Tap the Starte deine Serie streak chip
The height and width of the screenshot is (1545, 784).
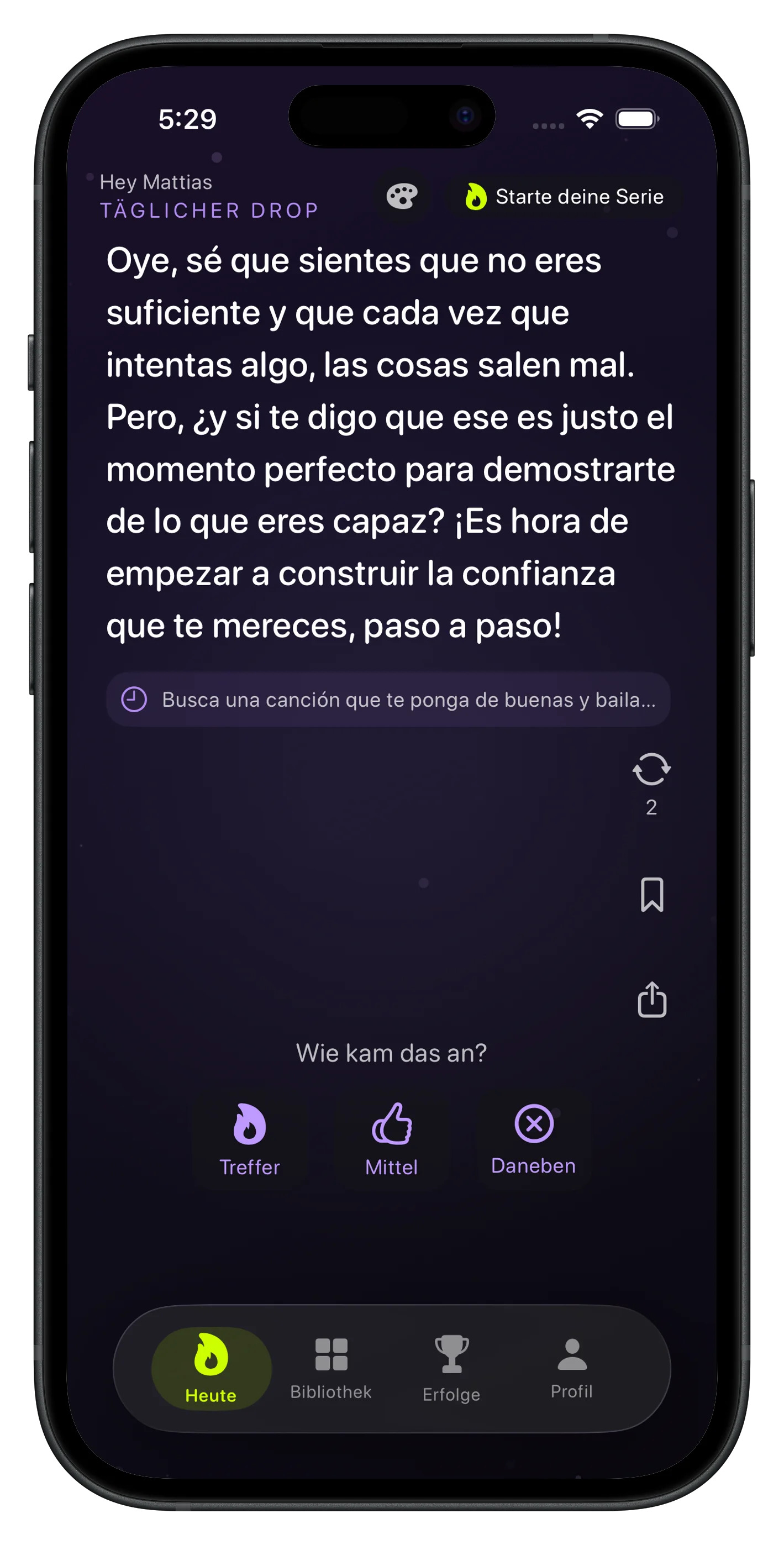click(x=564, y=197)
